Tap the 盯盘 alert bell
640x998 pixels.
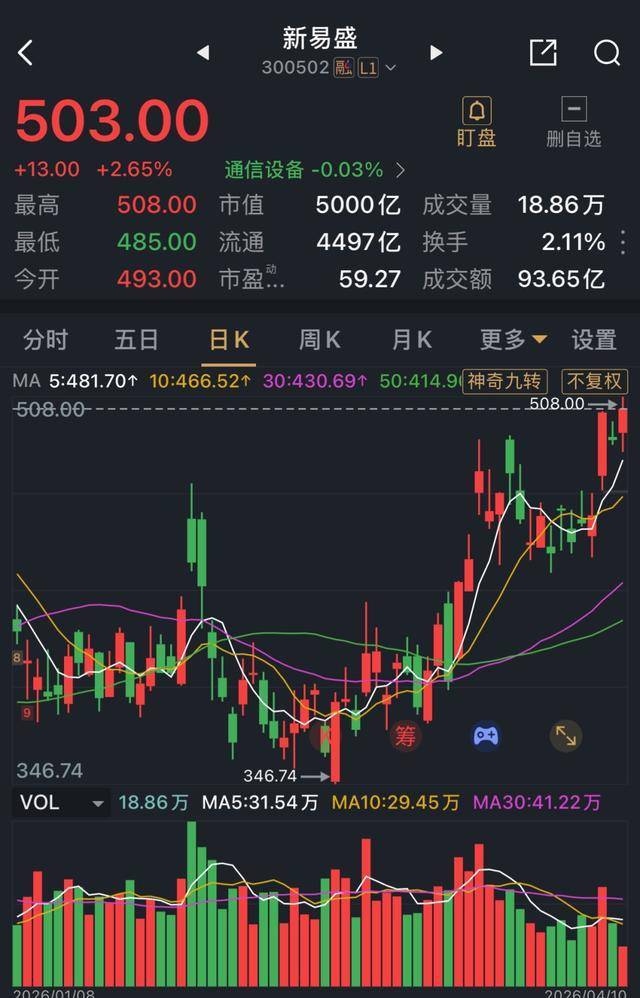pos(476,123)
